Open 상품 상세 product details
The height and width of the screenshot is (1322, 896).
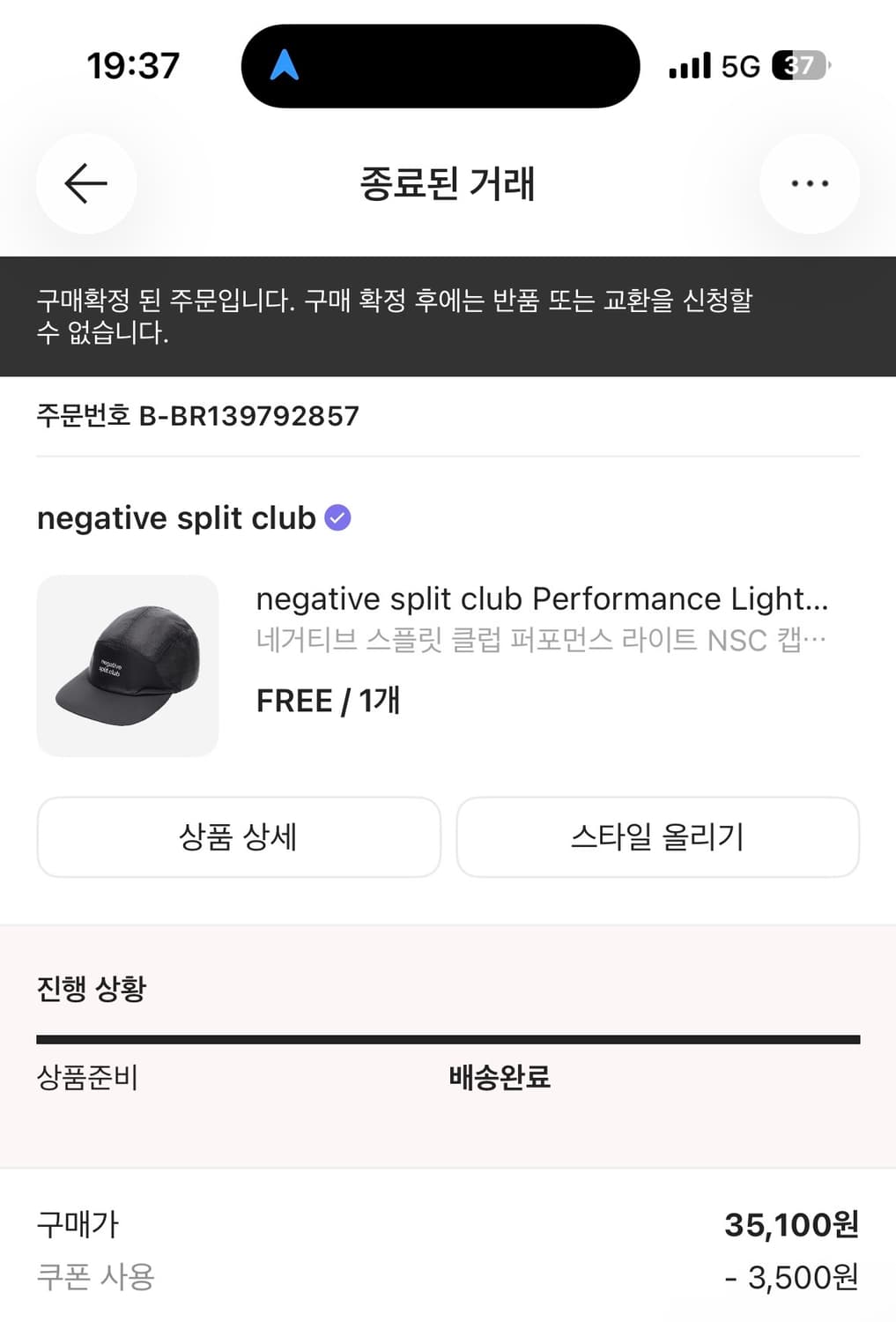[239, 837]
